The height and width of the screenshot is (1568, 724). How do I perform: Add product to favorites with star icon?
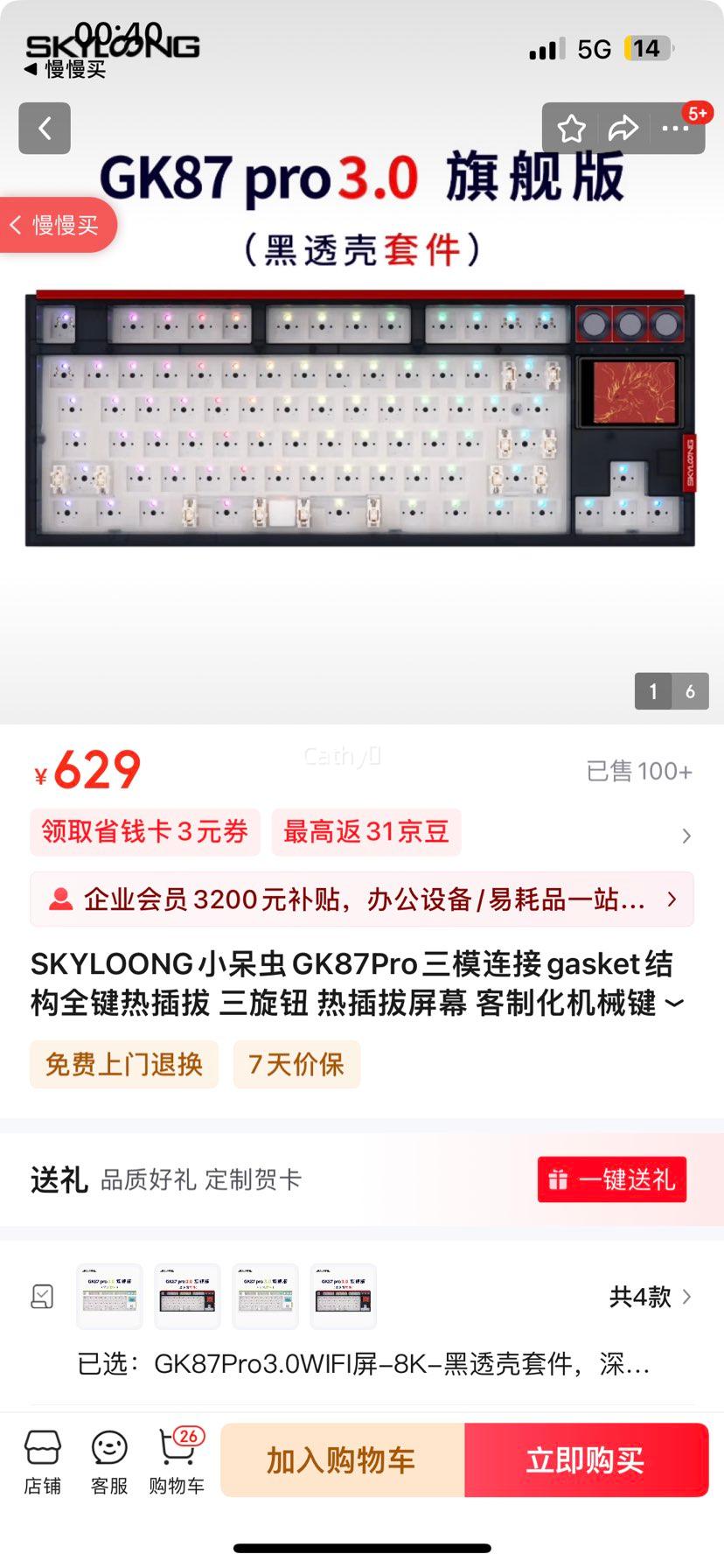point(572,128)
